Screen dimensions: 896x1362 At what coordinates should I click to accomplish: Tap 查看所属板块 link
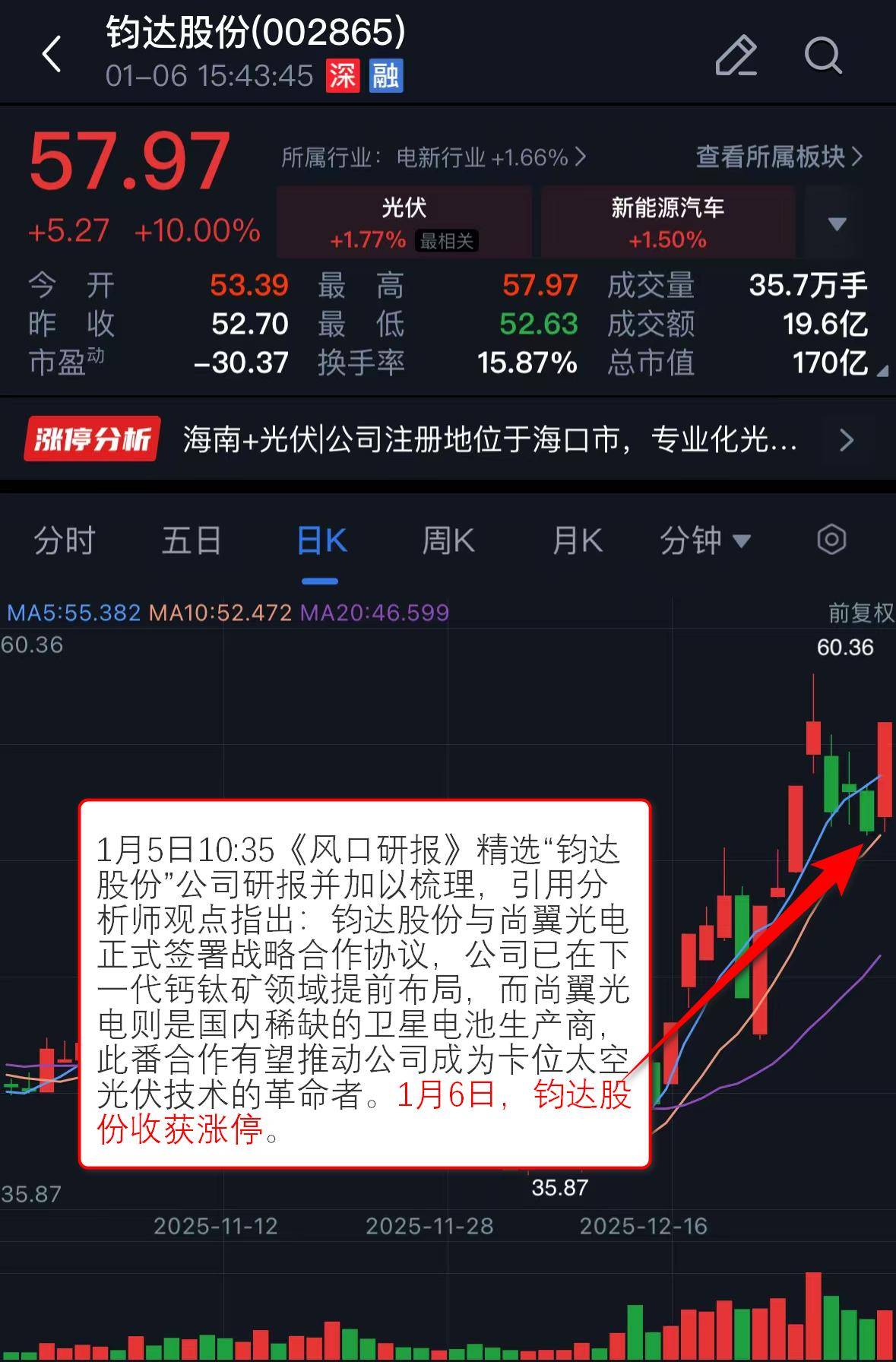[779, 157]
